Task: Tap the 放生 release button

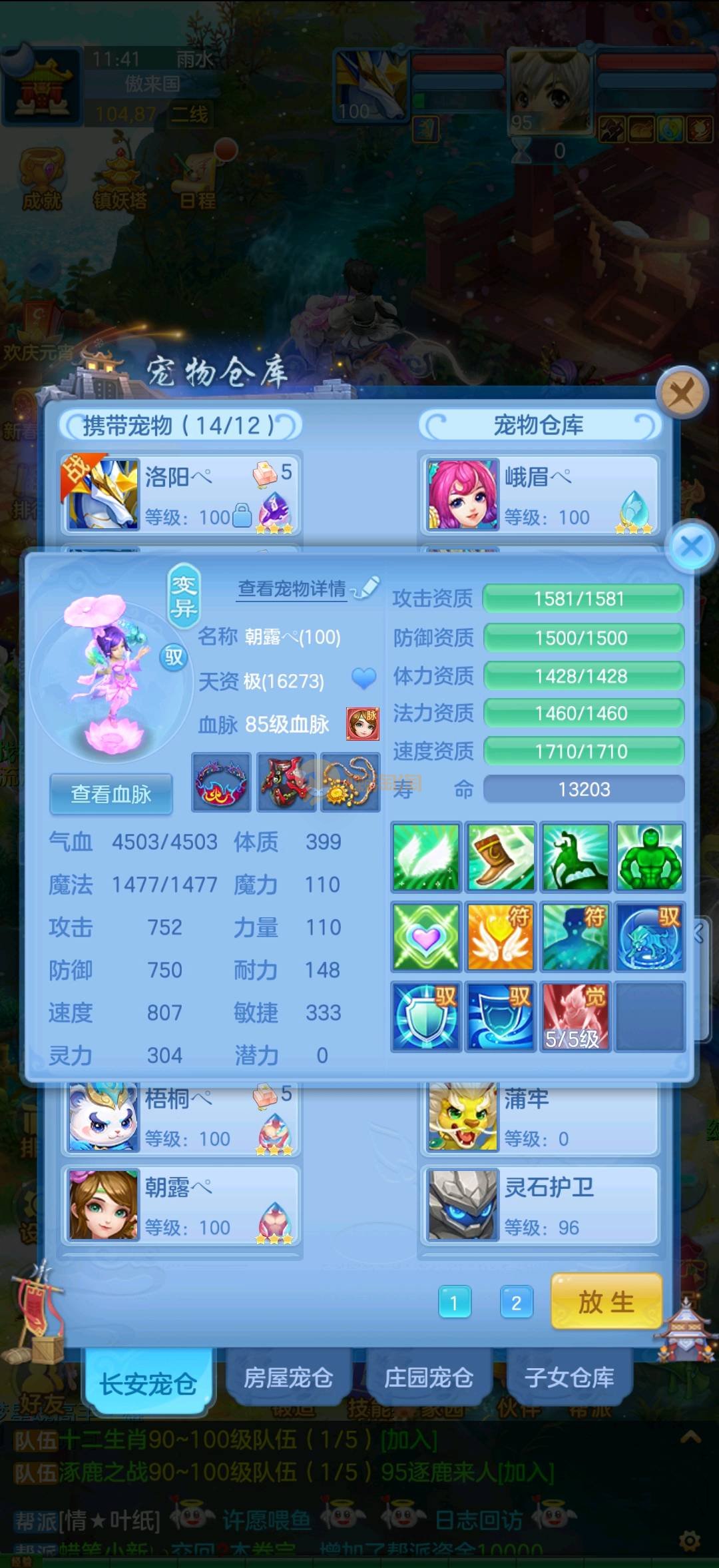Action: [x=606, y=1302]
